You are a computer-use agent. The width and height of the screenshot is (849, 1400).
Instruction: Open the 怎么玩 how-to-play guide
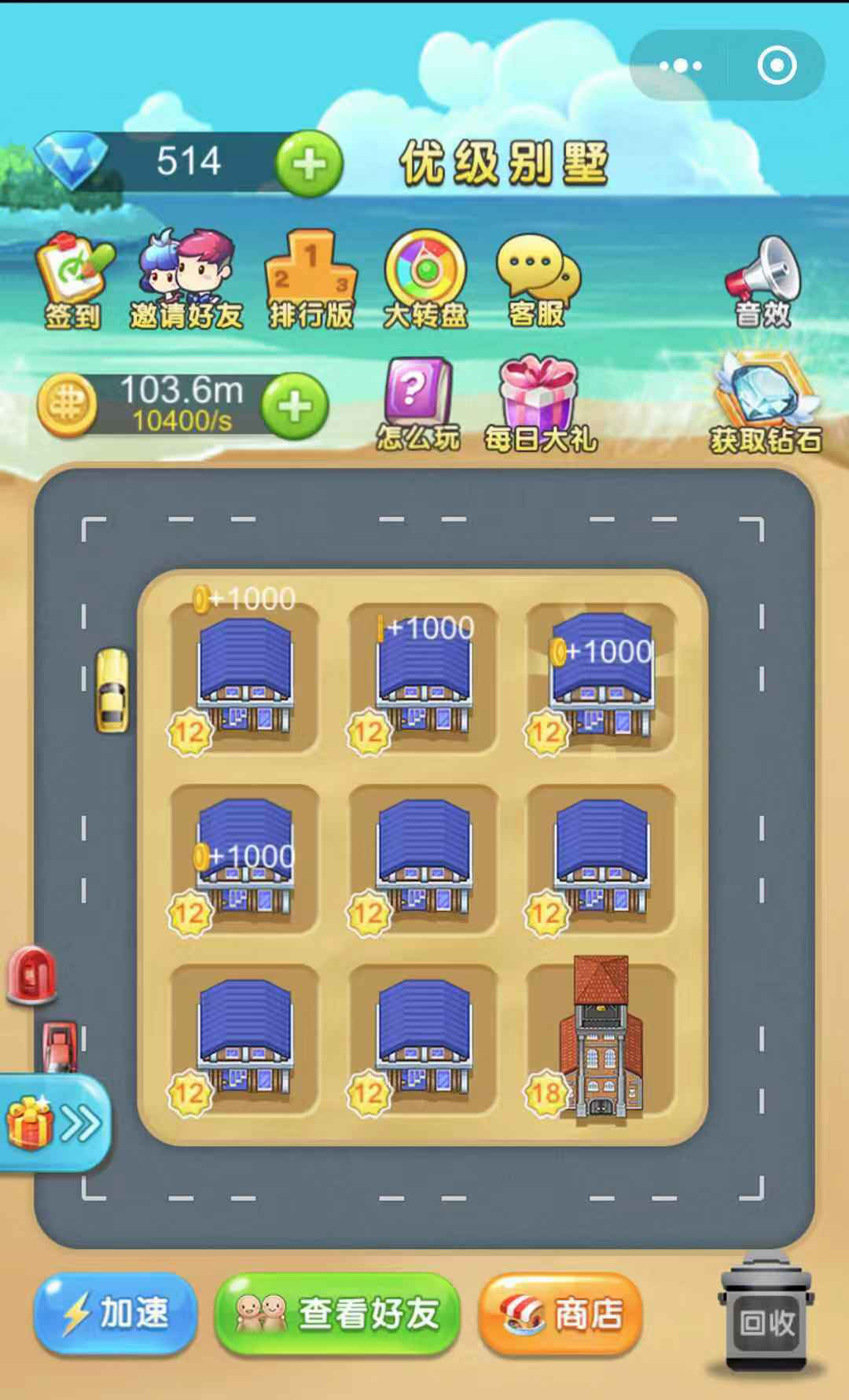(x=417, y=404)
